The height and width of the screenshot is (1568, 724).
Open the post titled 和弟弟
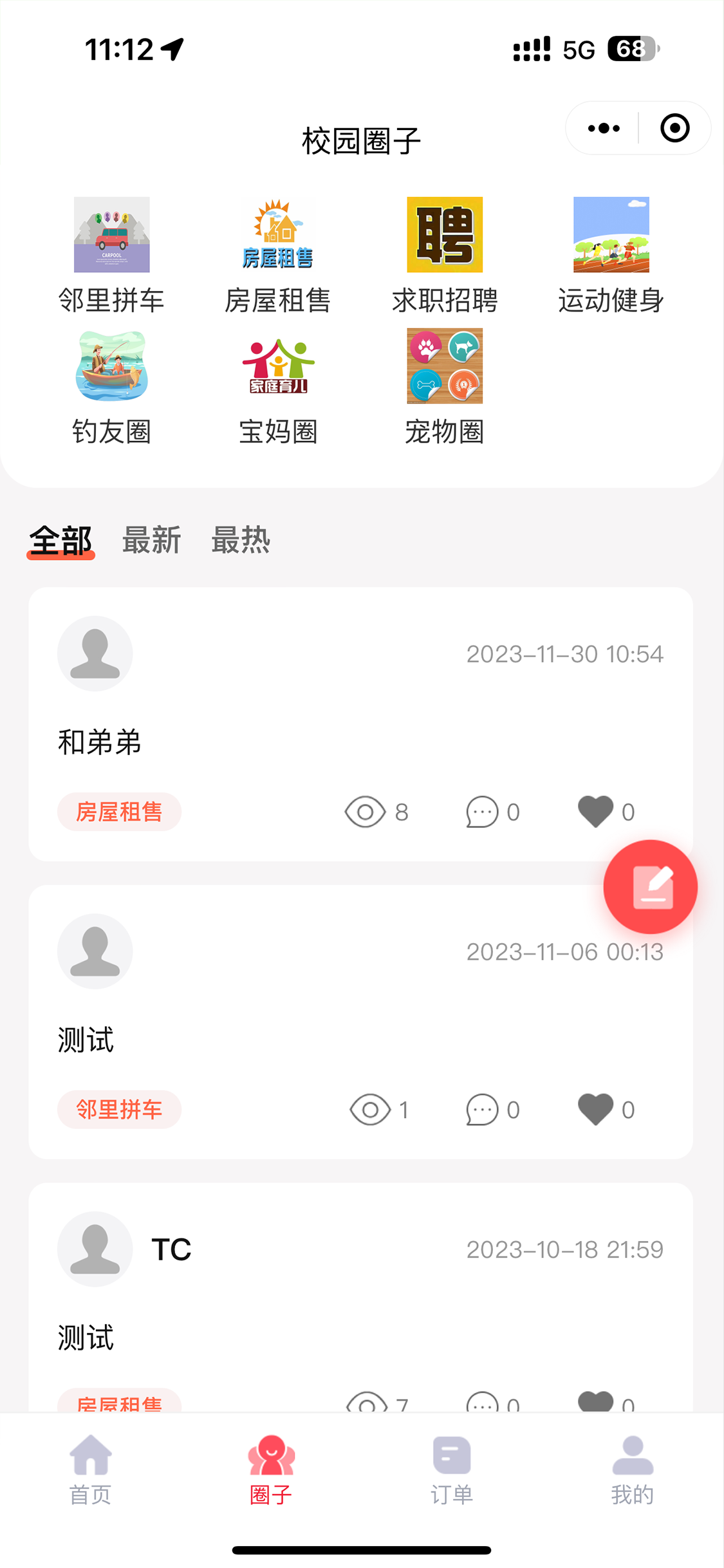click(100, 742)
